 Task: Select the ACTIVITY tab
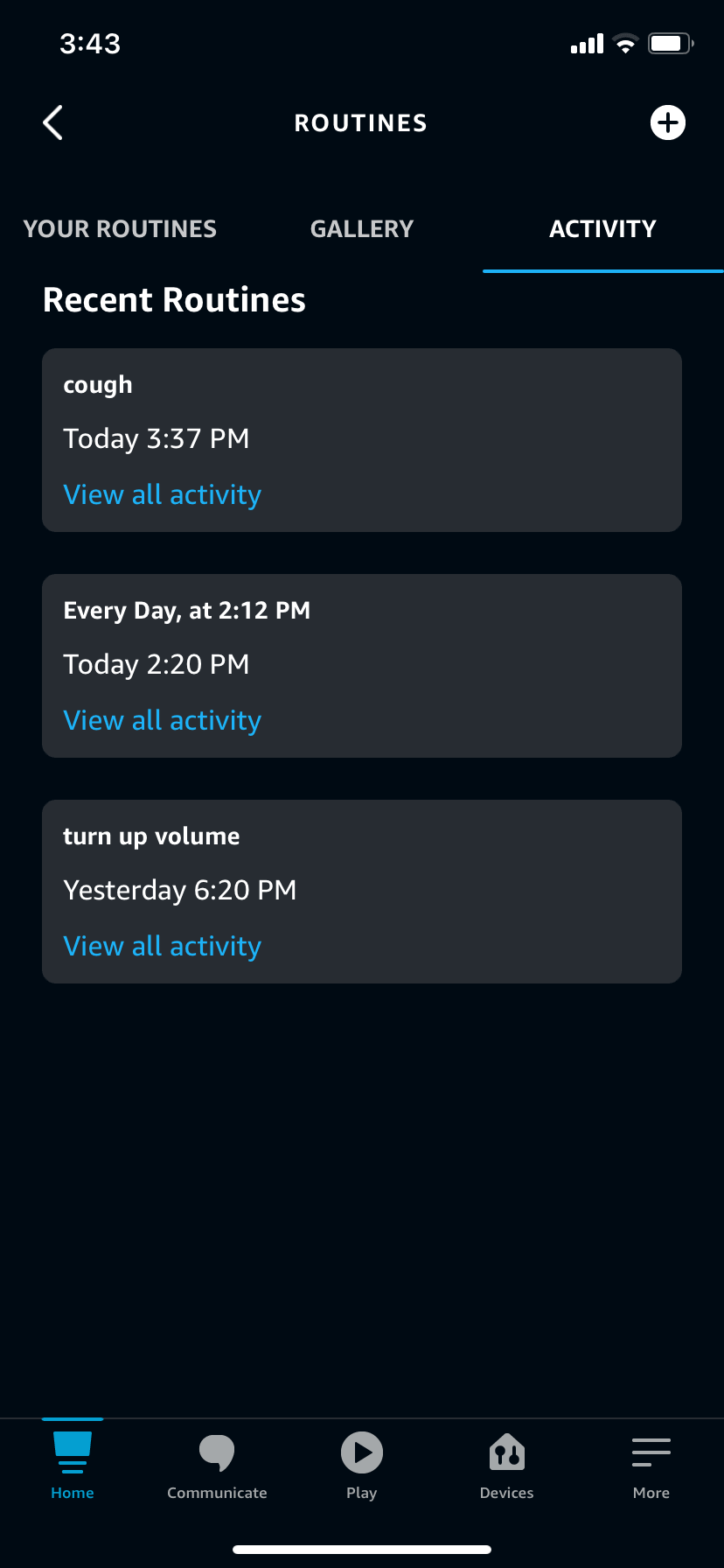click(602, 228)
